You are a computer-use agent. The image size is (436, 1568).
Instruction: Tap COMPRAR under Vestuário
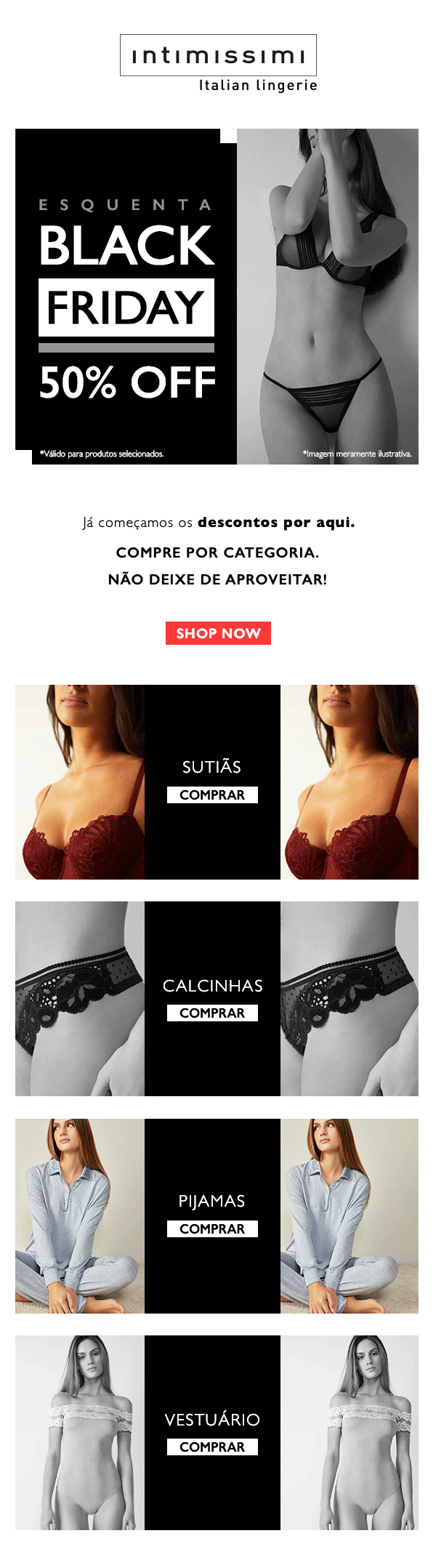click(x=212, y=1447)
